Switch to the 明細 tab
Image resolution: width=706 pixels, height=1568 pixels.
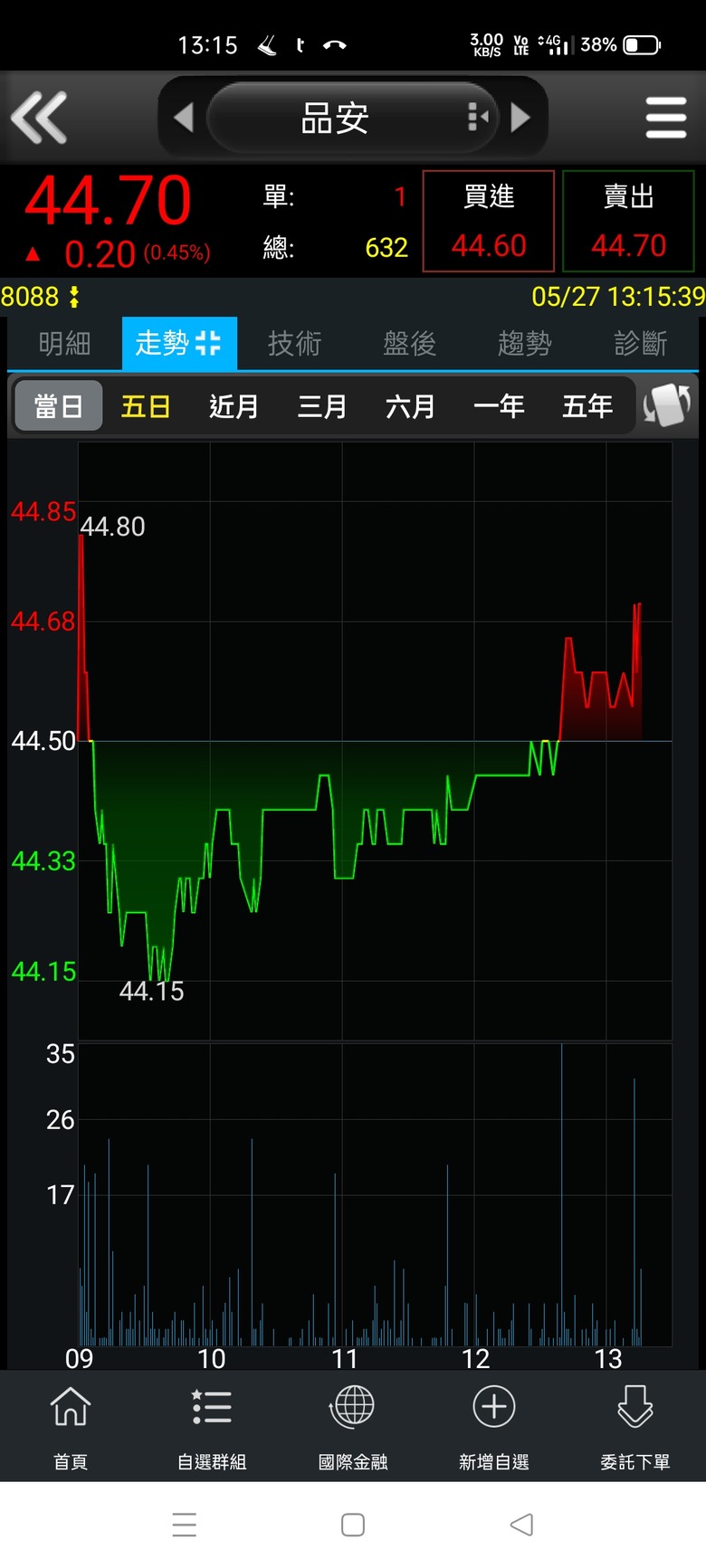pos(64,344)
